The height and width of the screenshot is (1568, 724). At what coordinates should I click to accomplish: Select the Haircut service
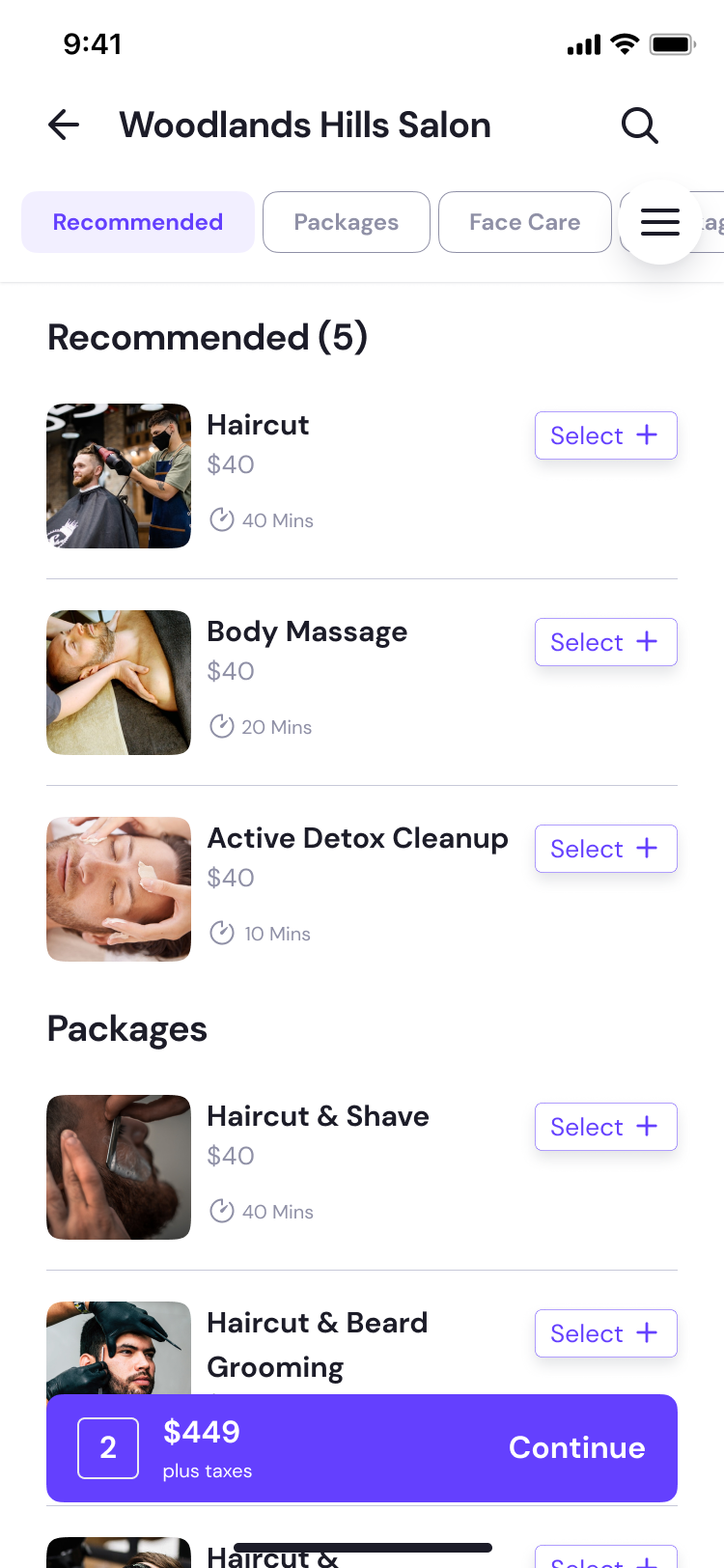605,435
